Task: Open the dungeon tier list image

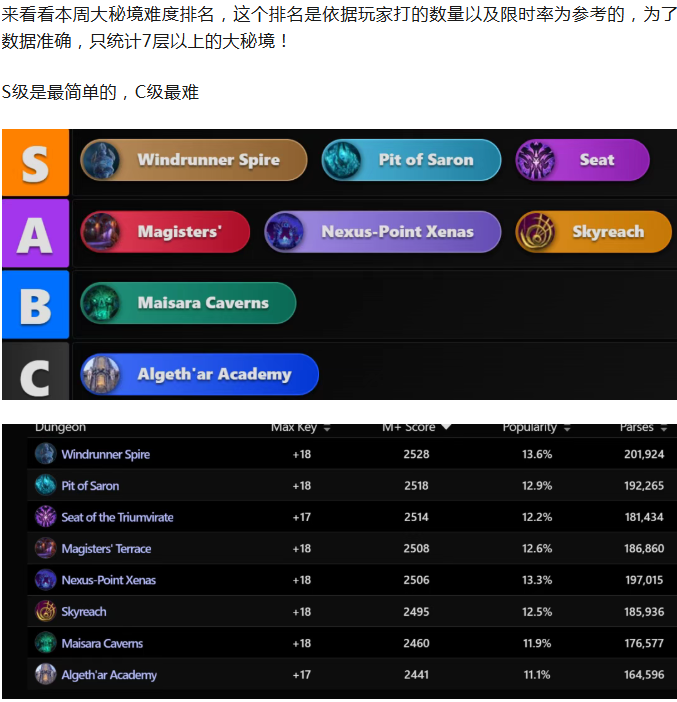Action: (x=338, y=264)
